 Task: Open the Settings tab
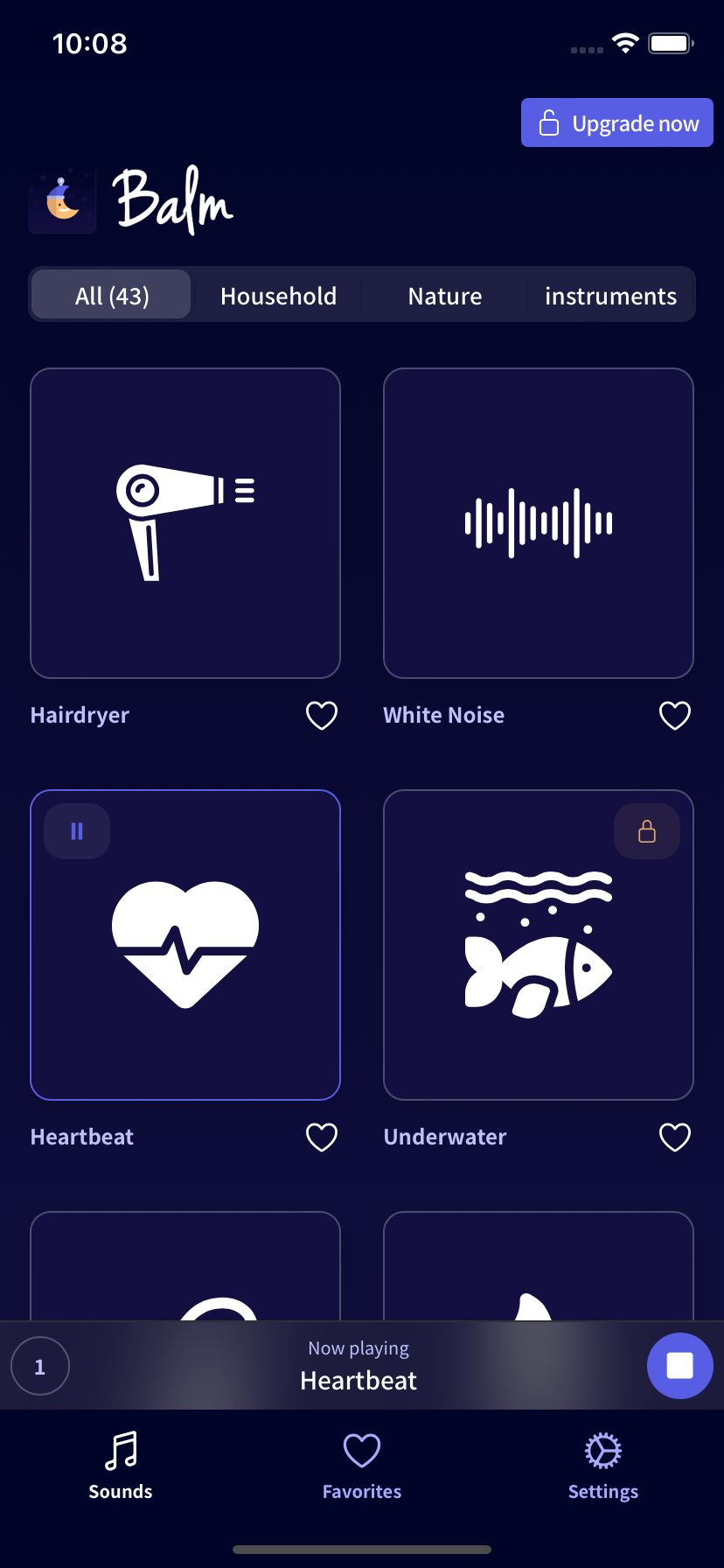coord(603,1466)
